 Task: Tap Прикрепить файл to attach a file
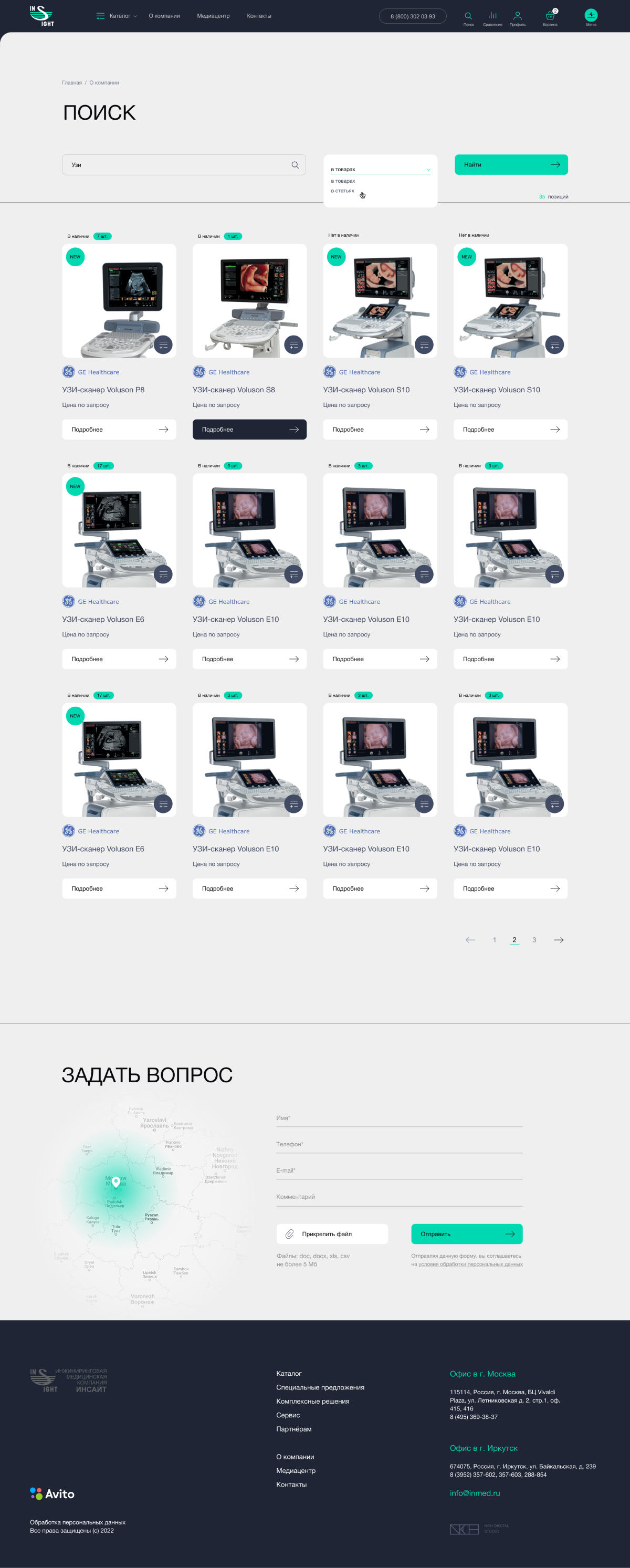click(x=332, y=1234)
